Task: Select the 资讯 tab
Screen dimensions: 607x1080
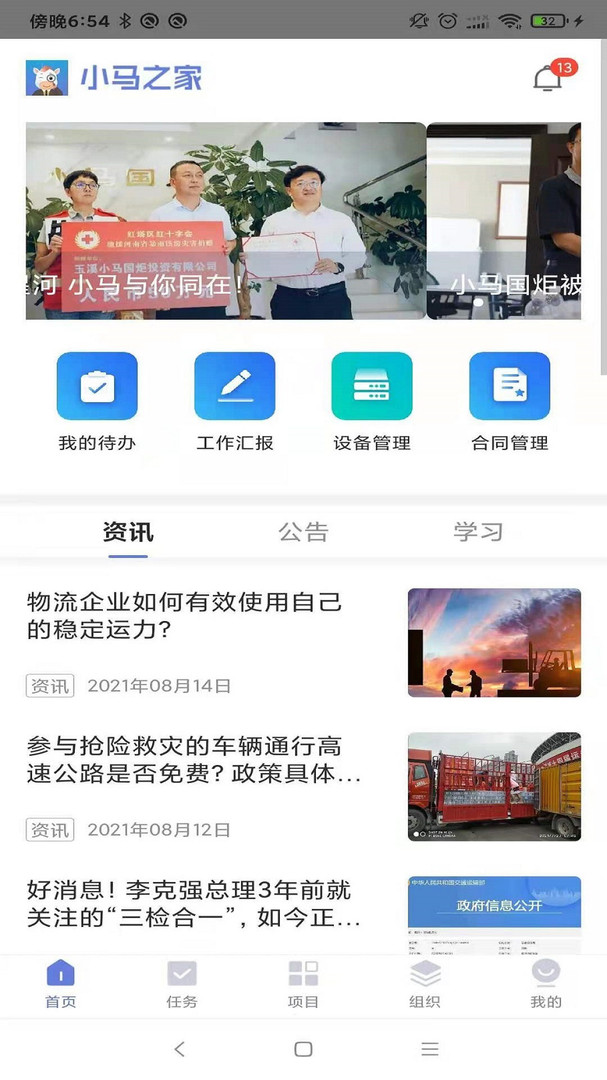Action: click(128, 532)
